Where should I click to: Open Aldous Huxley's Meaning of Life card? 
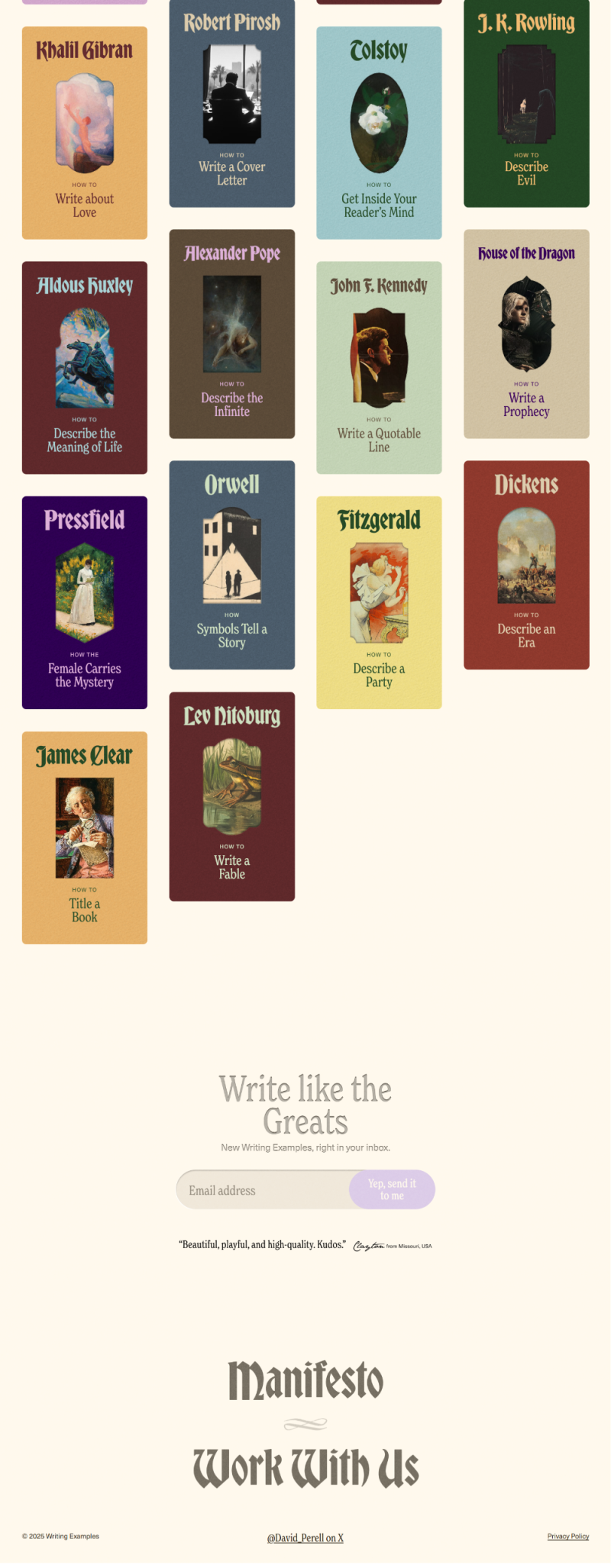[84, 367]
